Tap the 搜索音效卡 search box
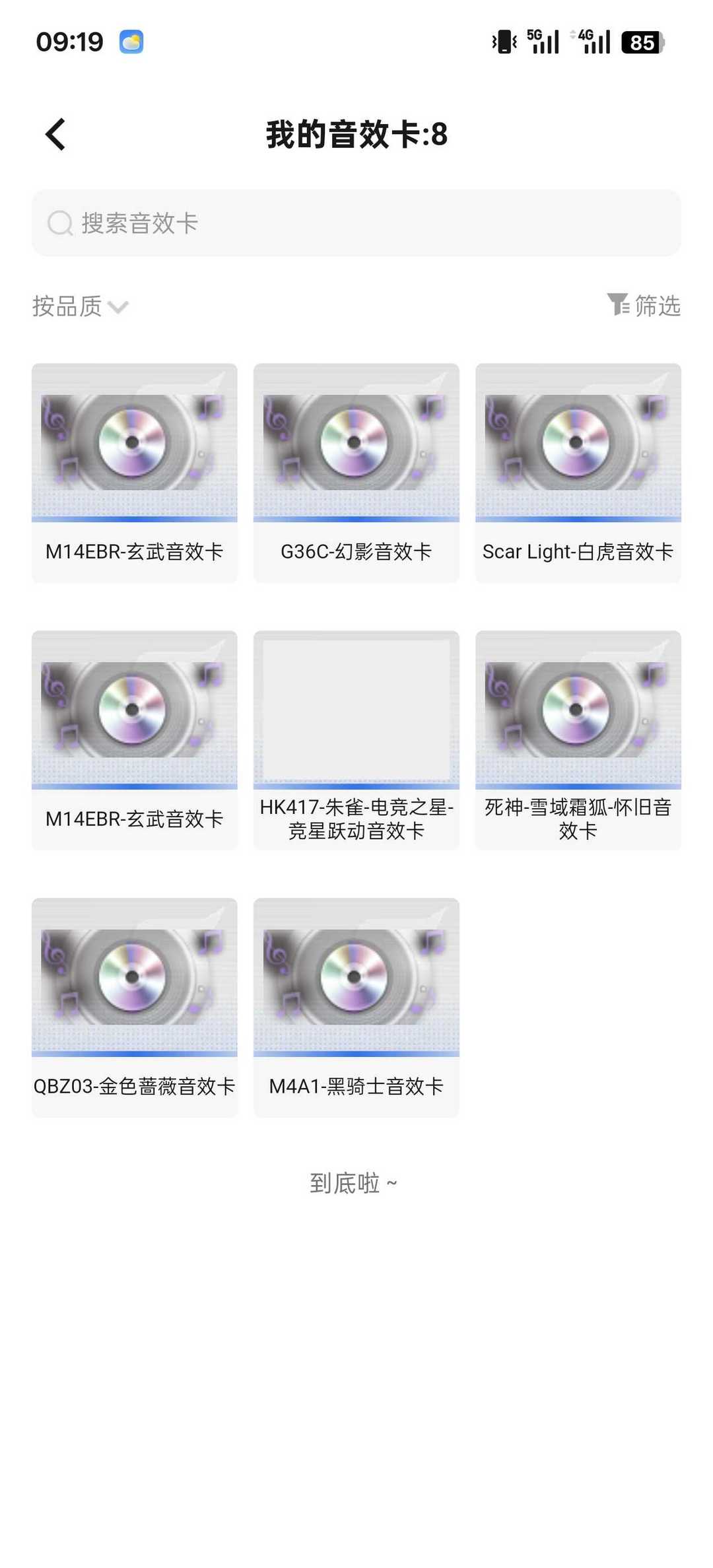The height and width of the screenshot is (1568, 713). (x=356, y=223)
